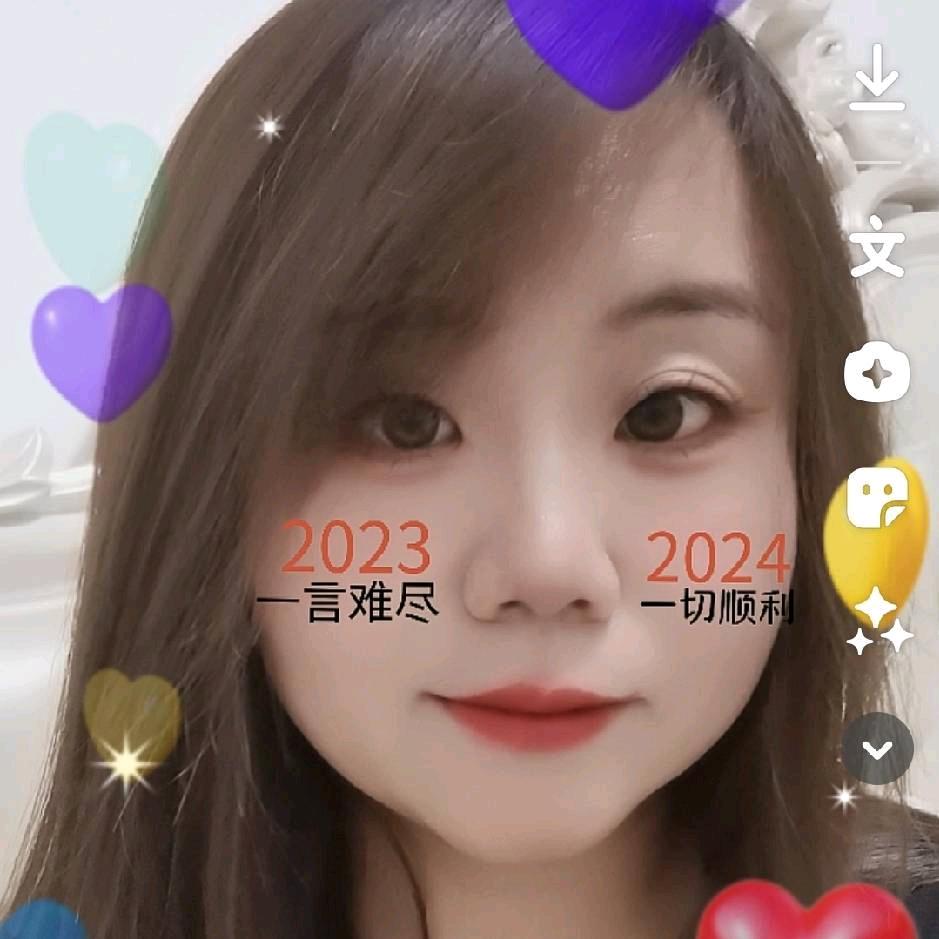Open the single-sparkle effects tool
The image size is (939, 939).
[877, 374]
